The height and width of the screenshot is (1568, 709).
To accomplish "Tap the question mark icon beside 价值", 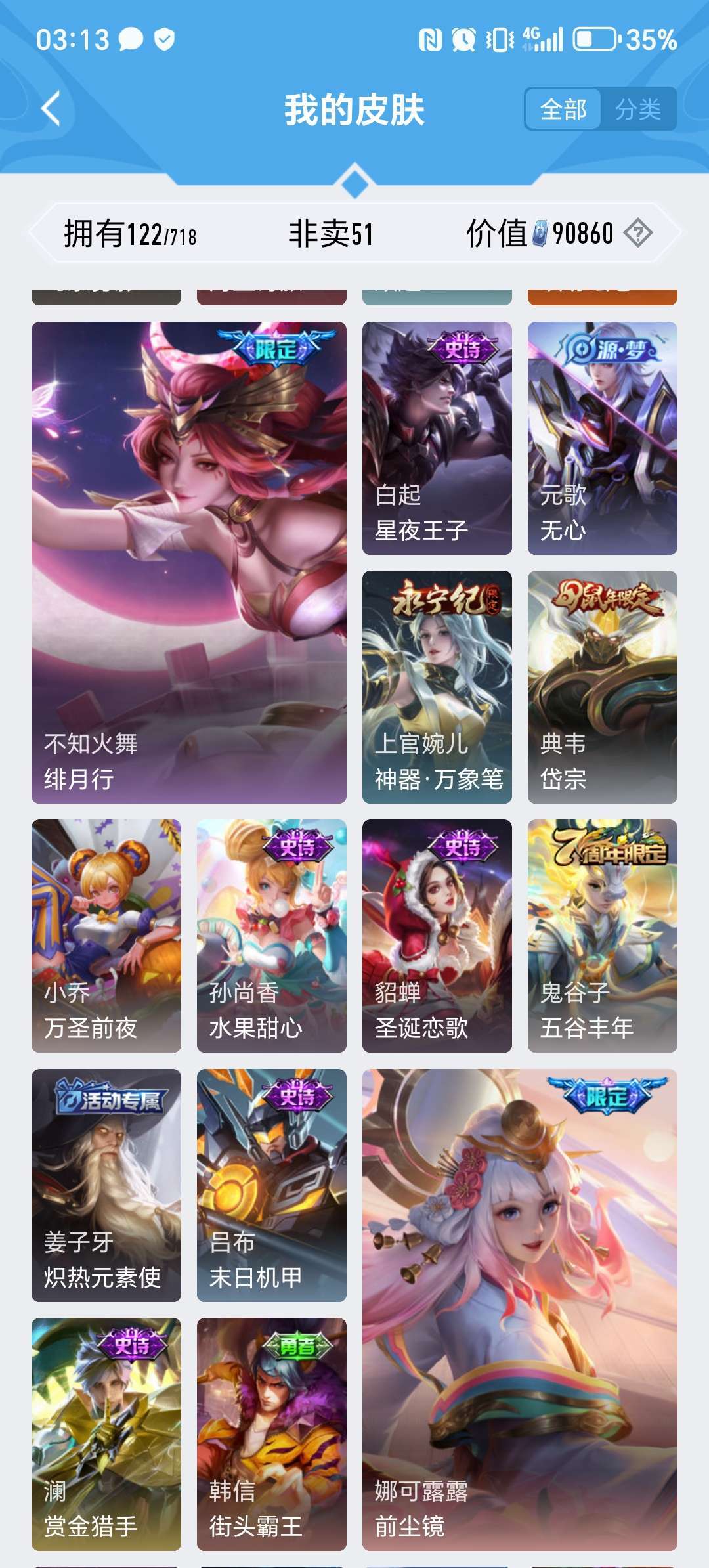I will (x=637, y=233).
